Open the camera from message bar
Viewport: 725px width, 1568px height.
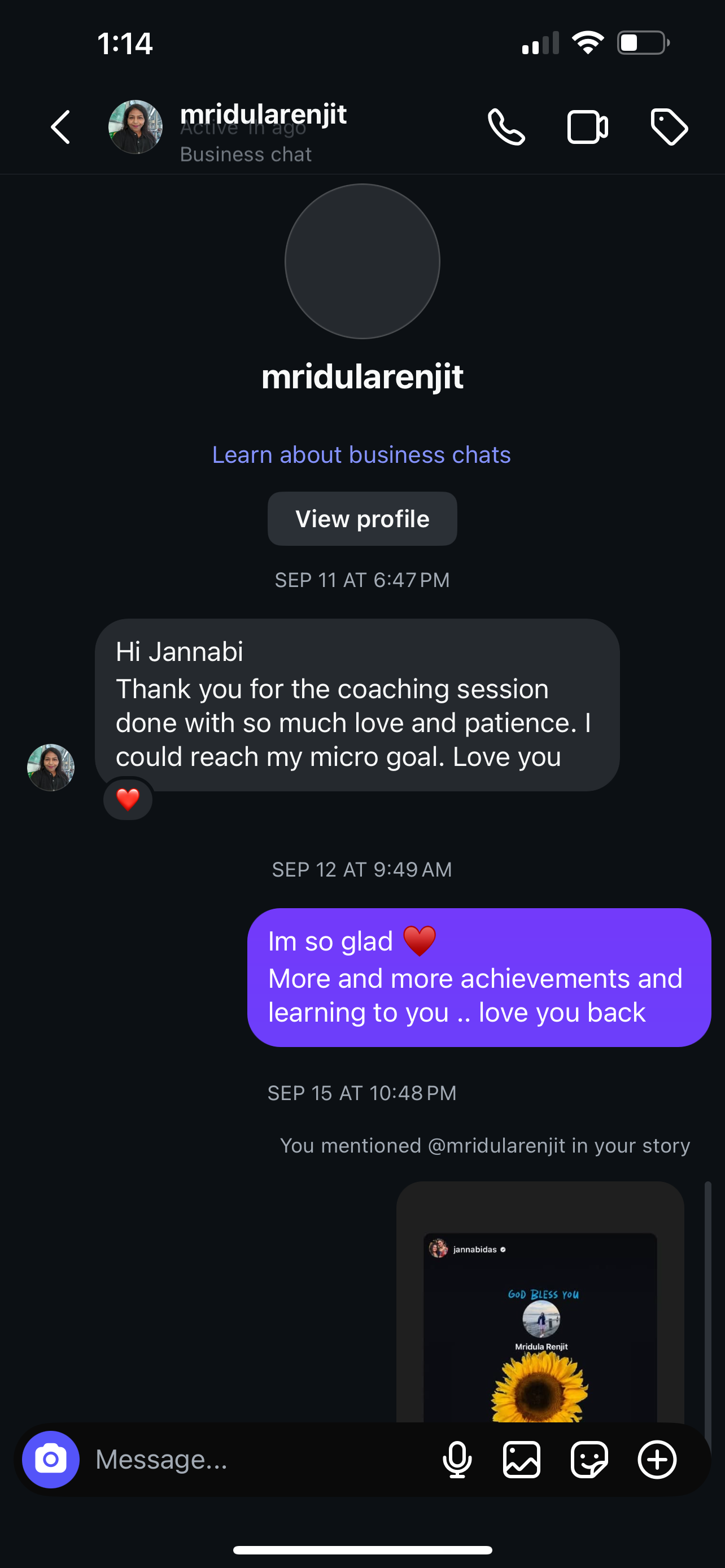pyautogui.click(x=50, y=1459)
